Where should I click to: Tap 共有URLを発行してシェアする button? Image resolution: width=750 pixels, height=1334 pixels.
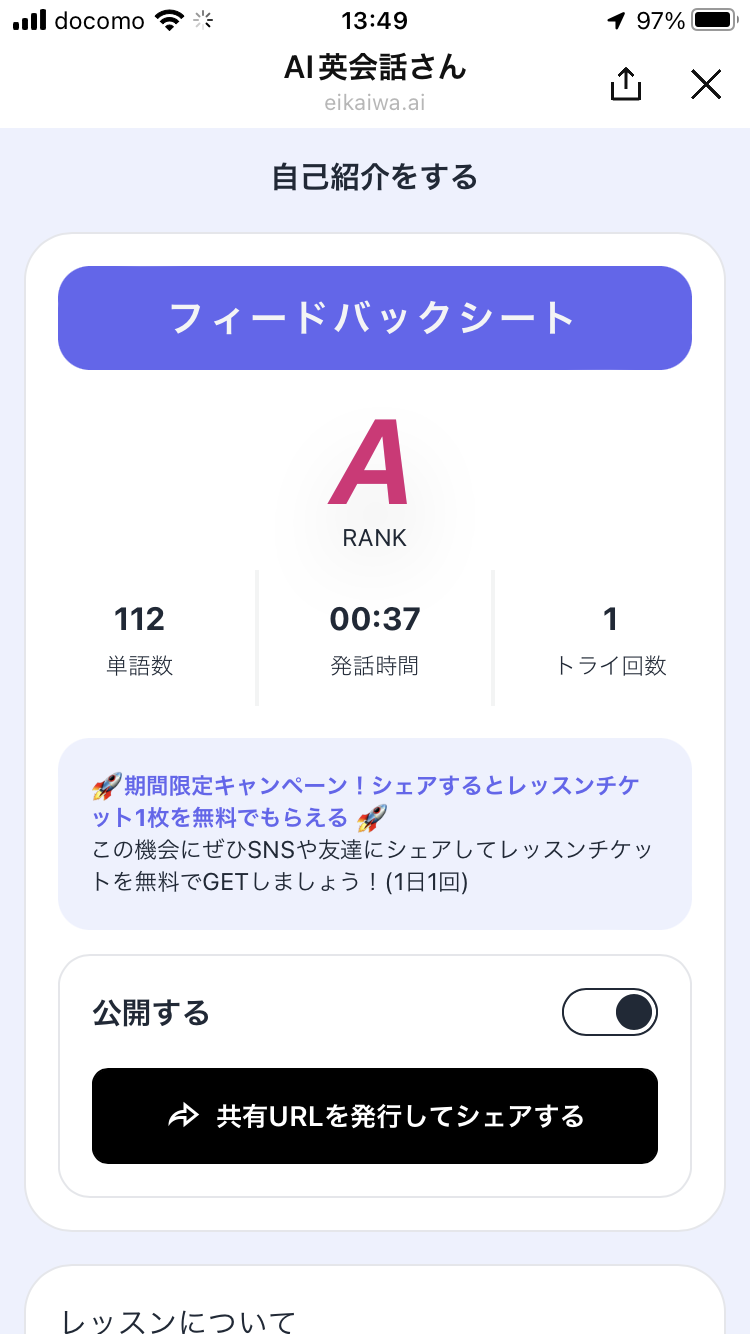pos(375,1116)
